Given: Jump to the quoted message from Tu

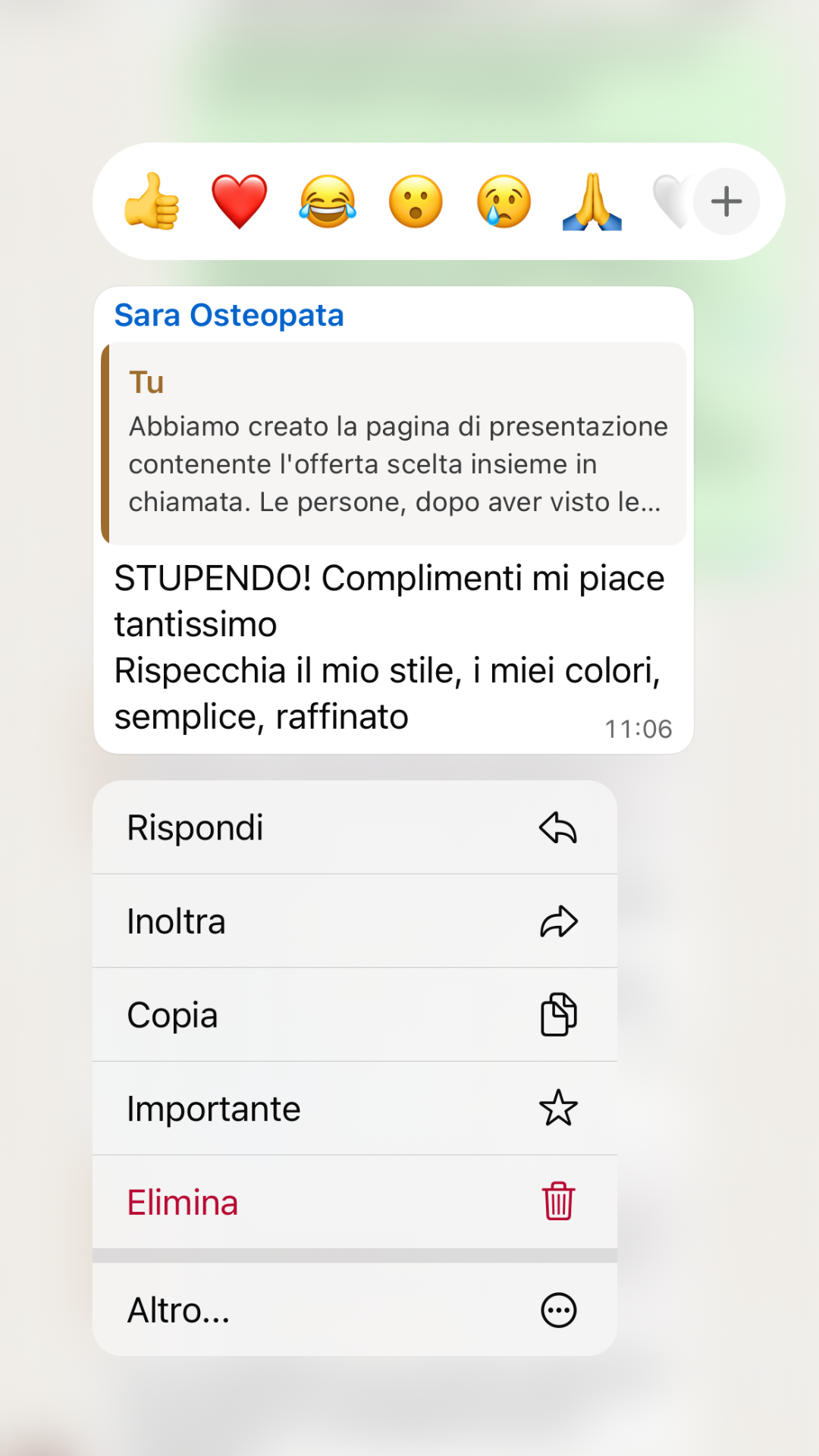Looking at the screenshot, I should [394, 444].
